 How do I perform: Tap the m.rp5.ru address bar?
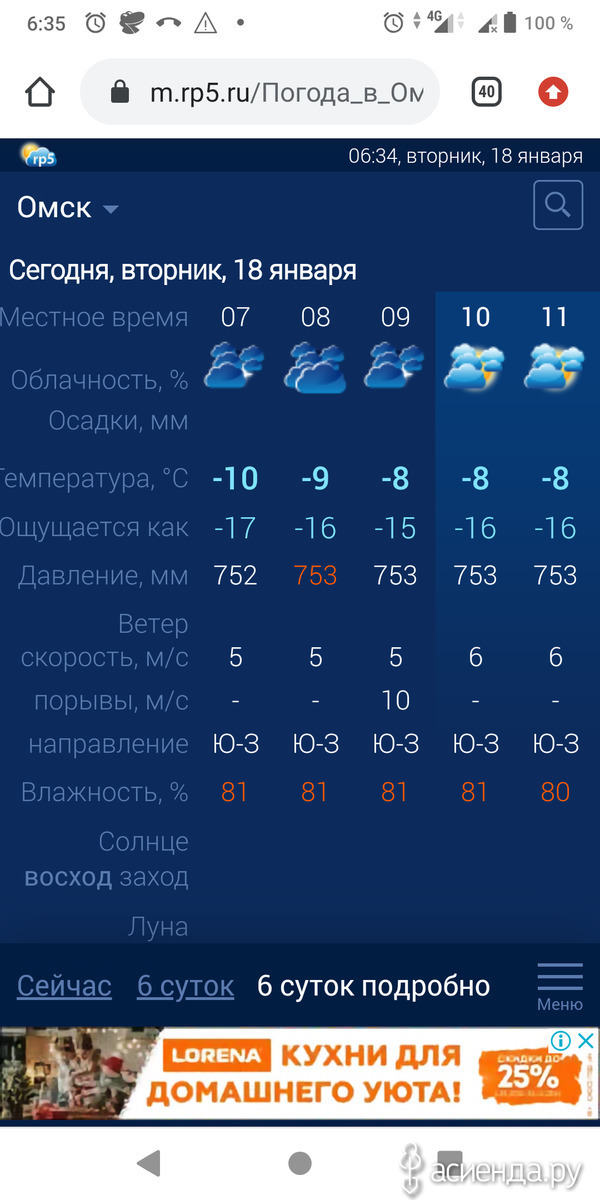[260, 93]
